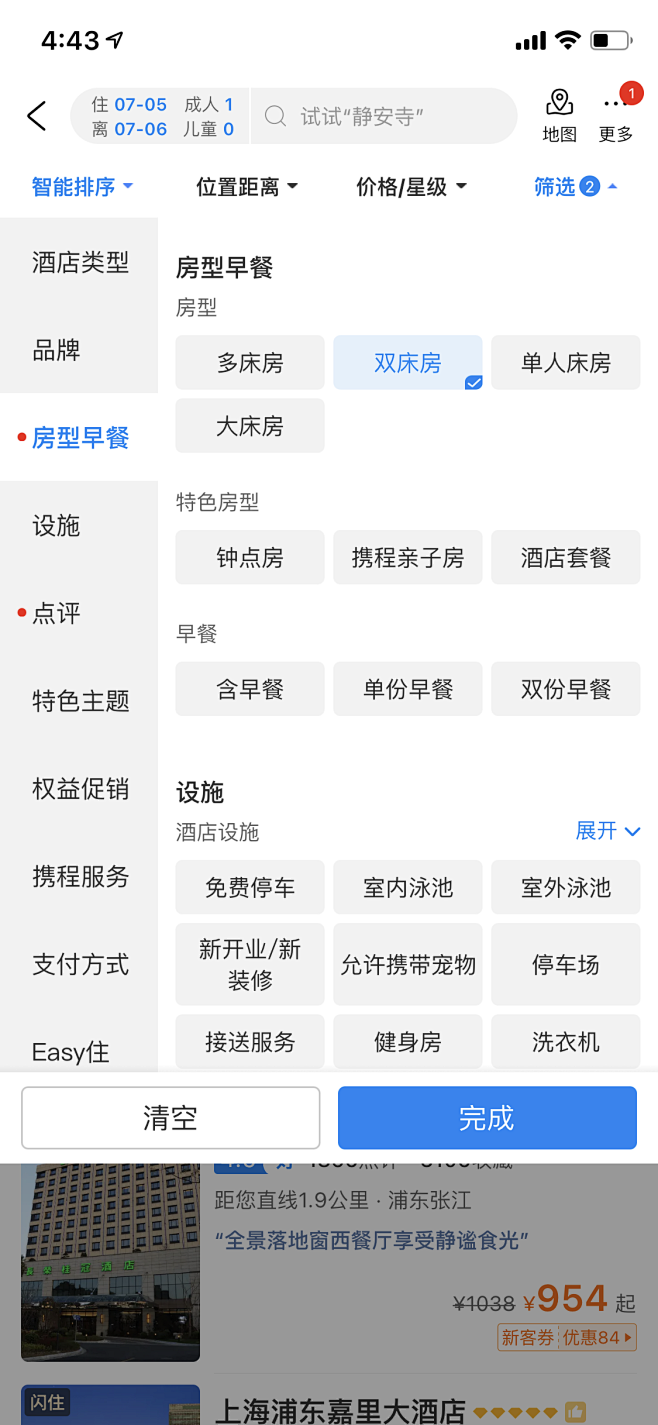658x1425 pixels.
Task: Switch to the 酒店类型 category
Action: (x=79, y=262)
